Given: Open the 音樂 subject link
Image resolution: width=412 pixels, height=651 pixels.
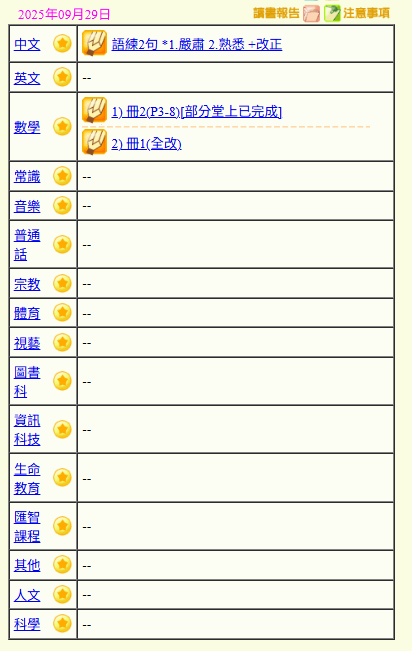Looking at the screenshot, I should click(x=27, y=206).
